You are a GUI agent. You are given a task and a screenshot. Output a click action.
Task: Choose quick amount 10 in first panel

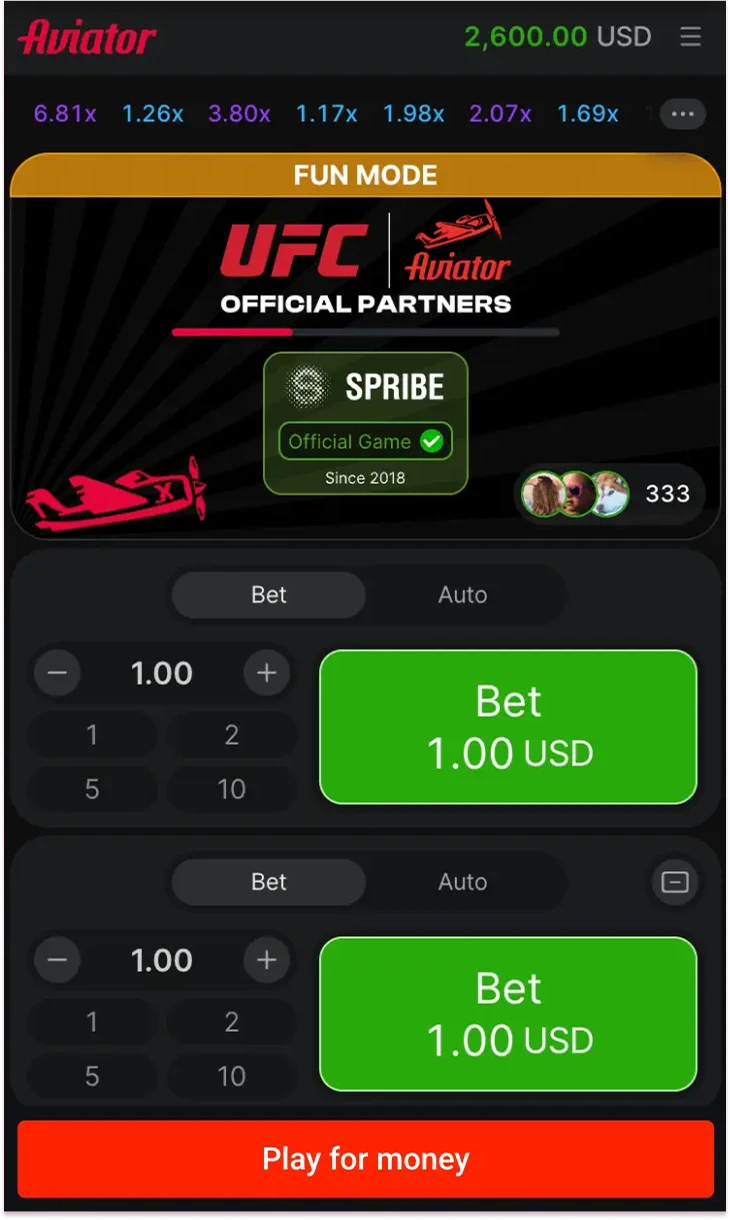click(x=231, y=789)
